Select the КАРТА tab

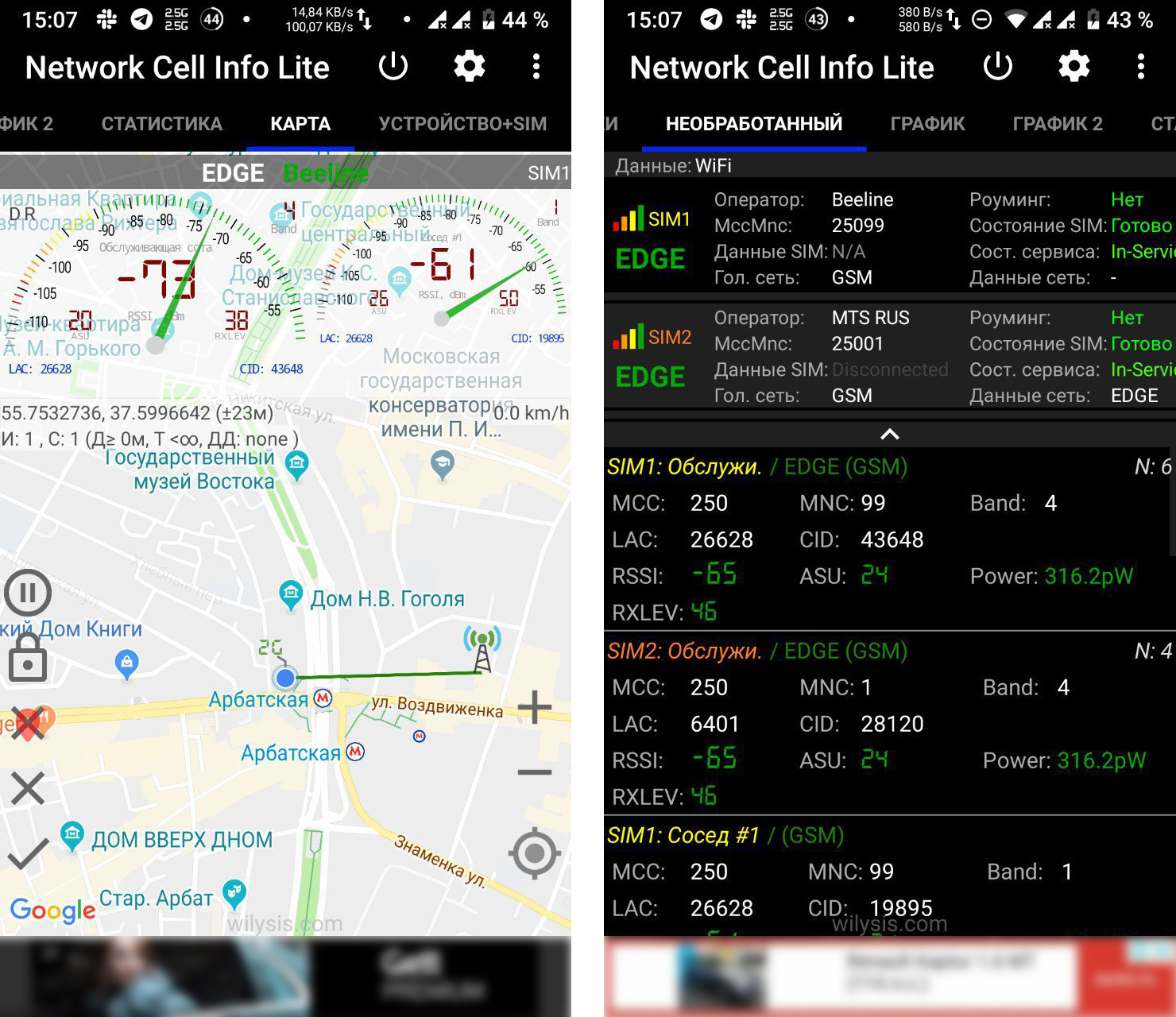point(300,124)
